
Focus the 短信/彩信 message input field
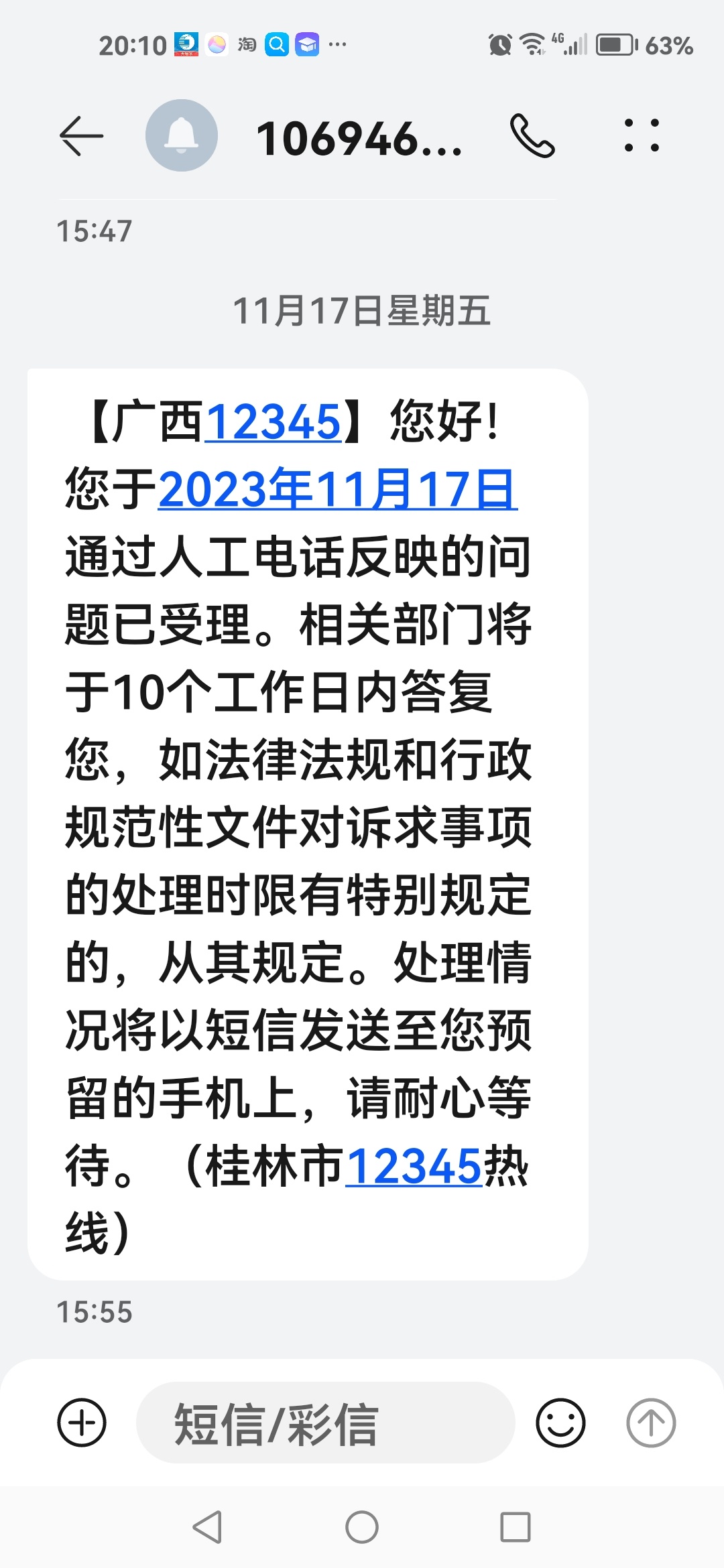[325, 1423]
